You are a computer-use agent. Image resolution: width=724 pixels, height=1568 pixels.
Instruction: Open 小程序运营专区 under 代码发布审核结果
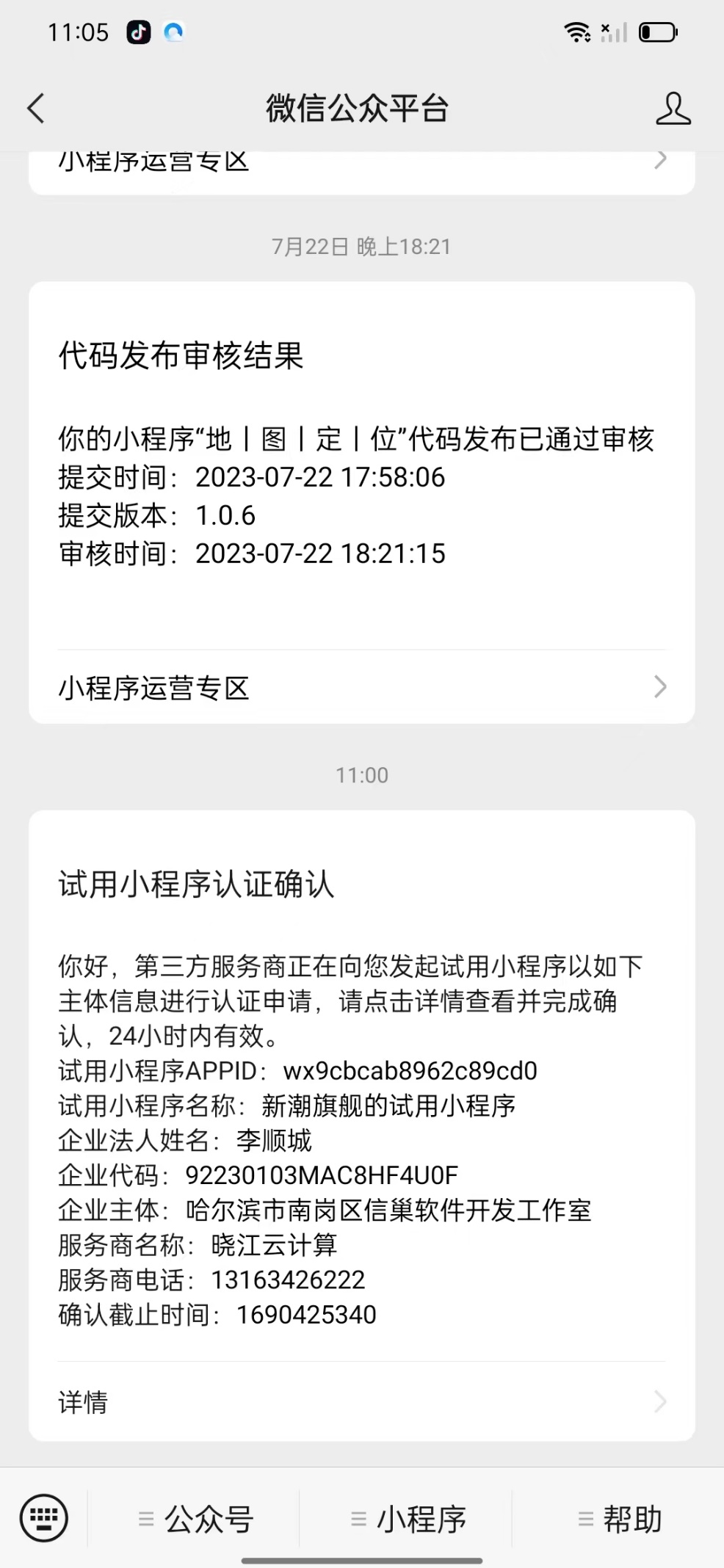pos(361,687)
